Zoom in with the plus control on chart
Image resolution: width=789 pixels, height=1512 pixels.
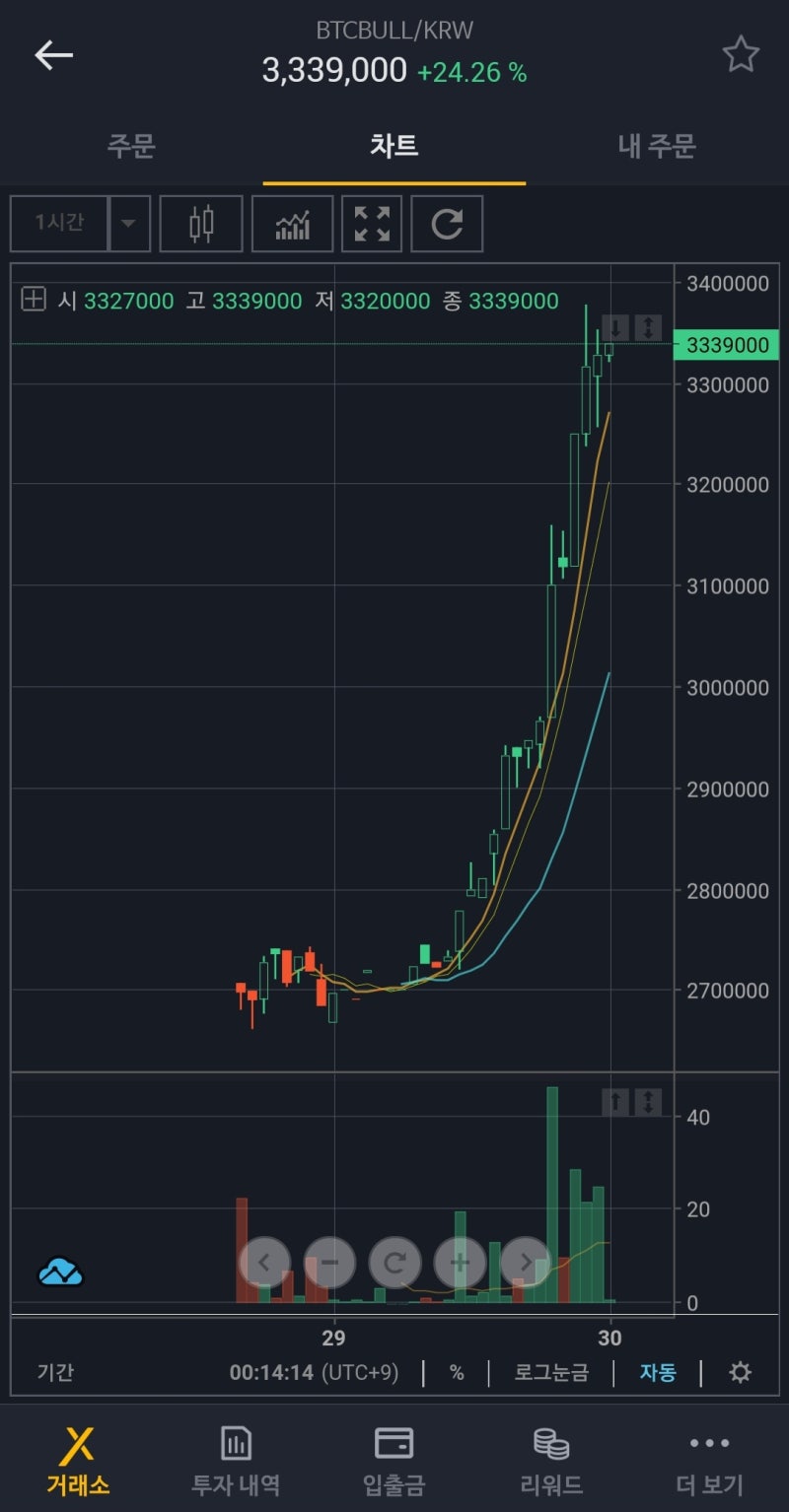(460, 1263)
